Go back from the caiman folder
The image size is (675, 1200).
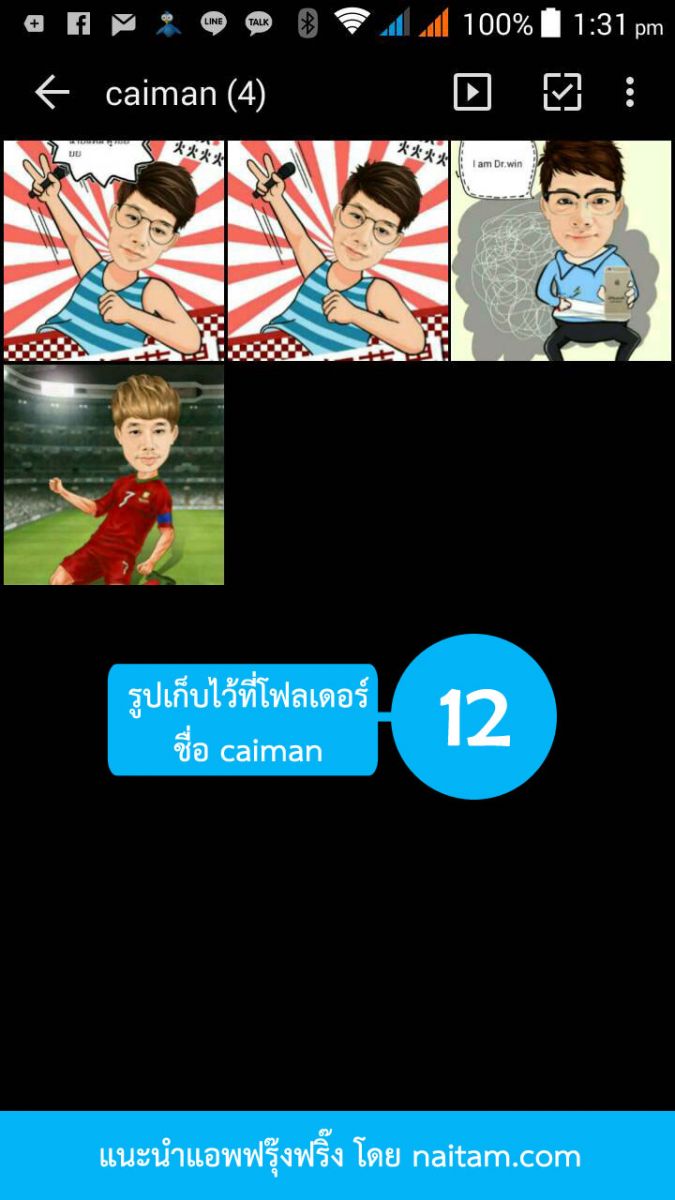point(52,93)
